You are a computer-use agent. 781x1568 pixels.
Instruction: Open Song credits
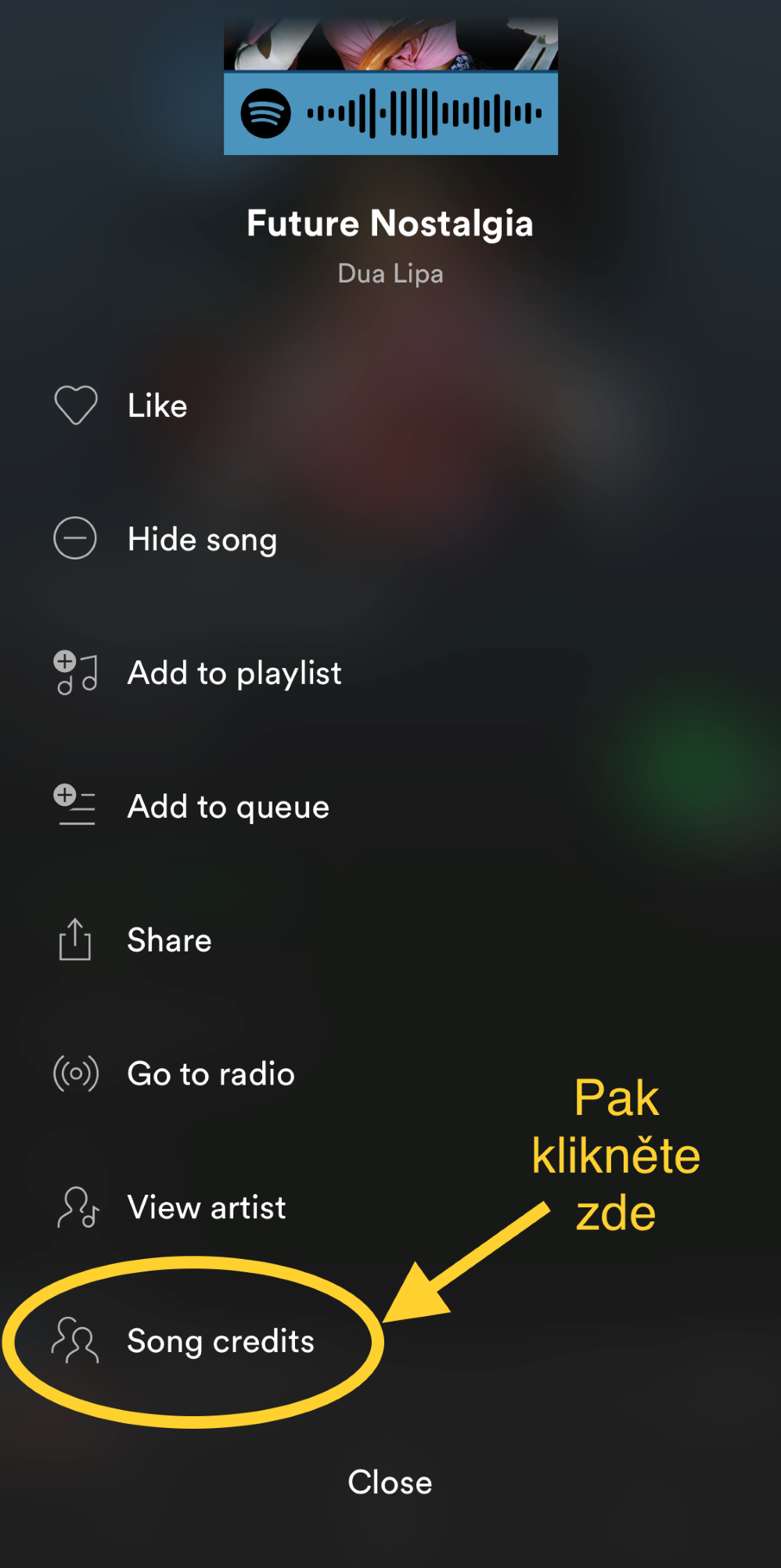tap(220, 1341)
